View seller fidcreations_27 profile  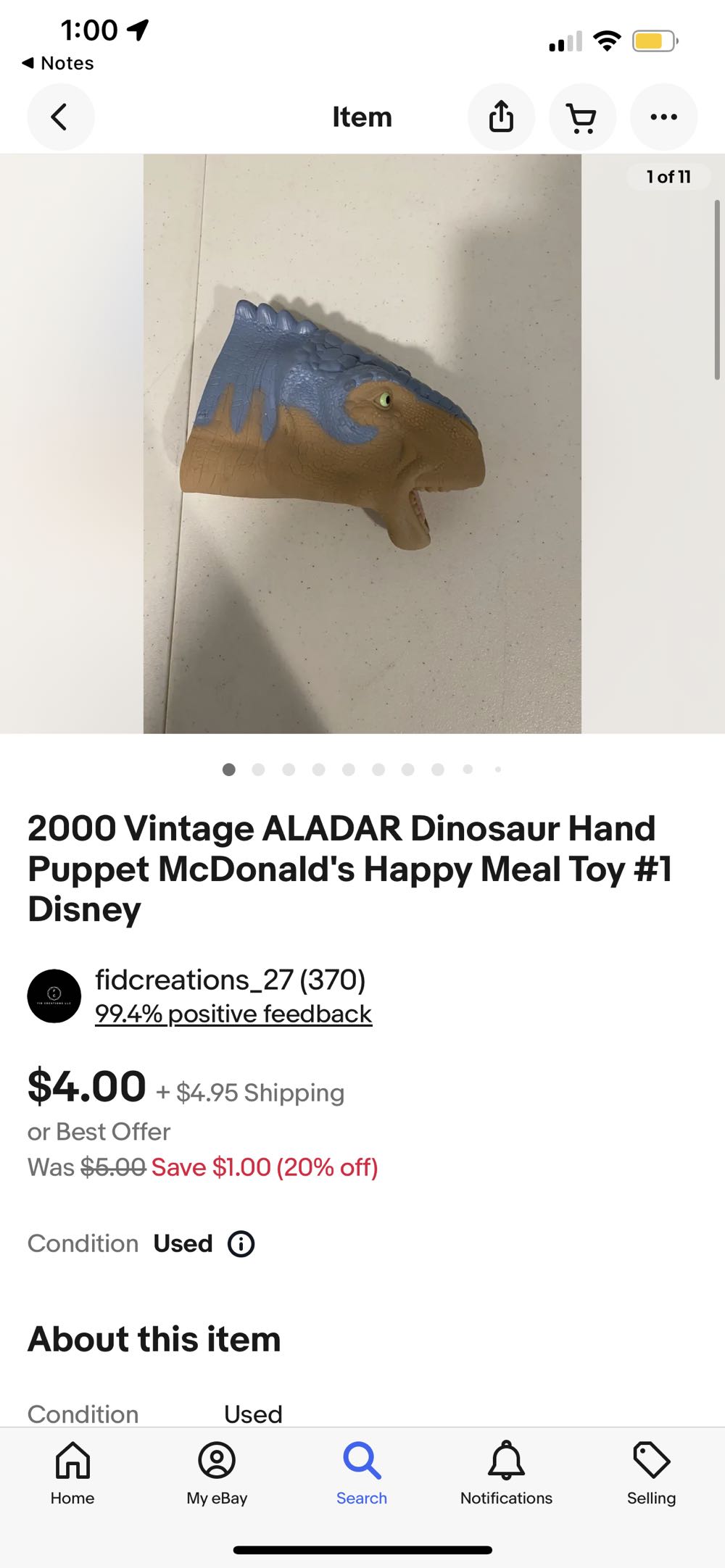pyautogui.click(x=230, y=983)
